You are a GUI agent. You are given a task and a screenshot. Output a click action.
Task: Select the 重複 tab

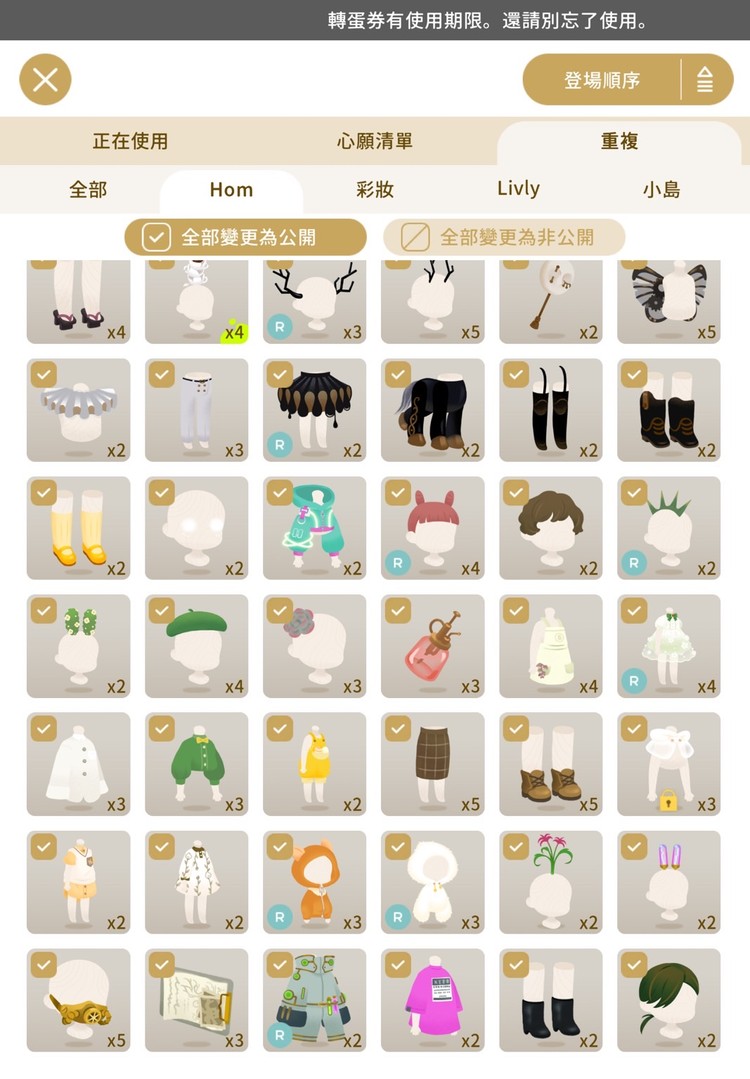coord(619,141)
